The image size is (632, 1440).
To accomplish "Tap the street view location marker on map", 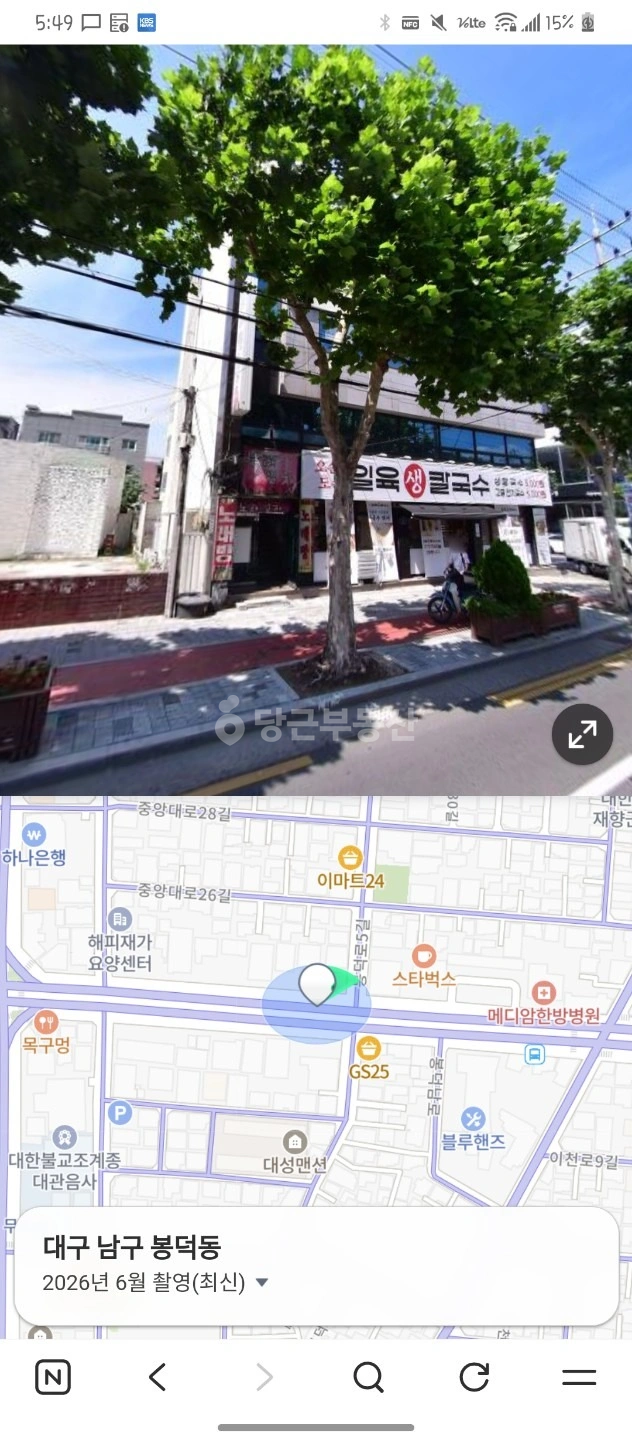I will [317, 984].
